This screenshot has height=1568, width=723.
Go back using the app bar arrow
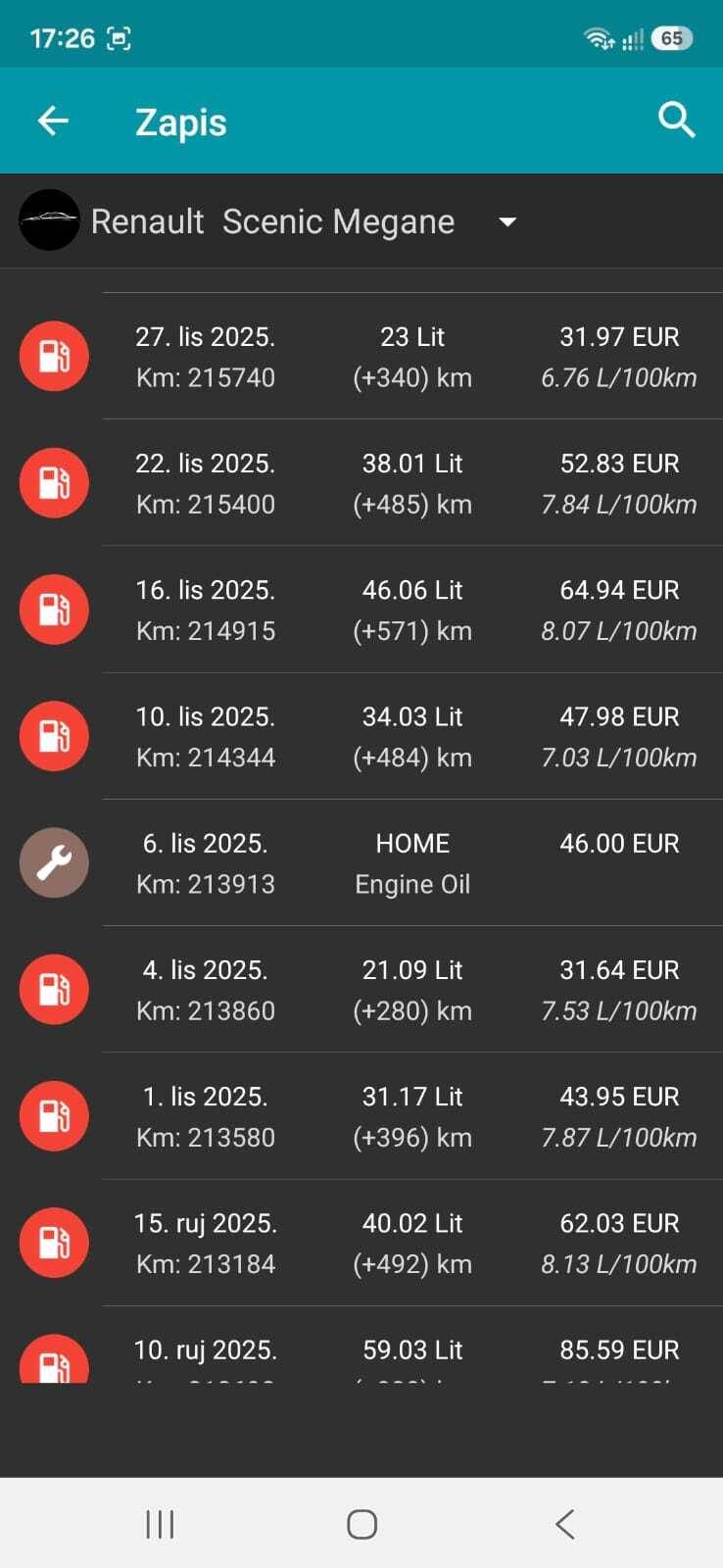(53, 121)
